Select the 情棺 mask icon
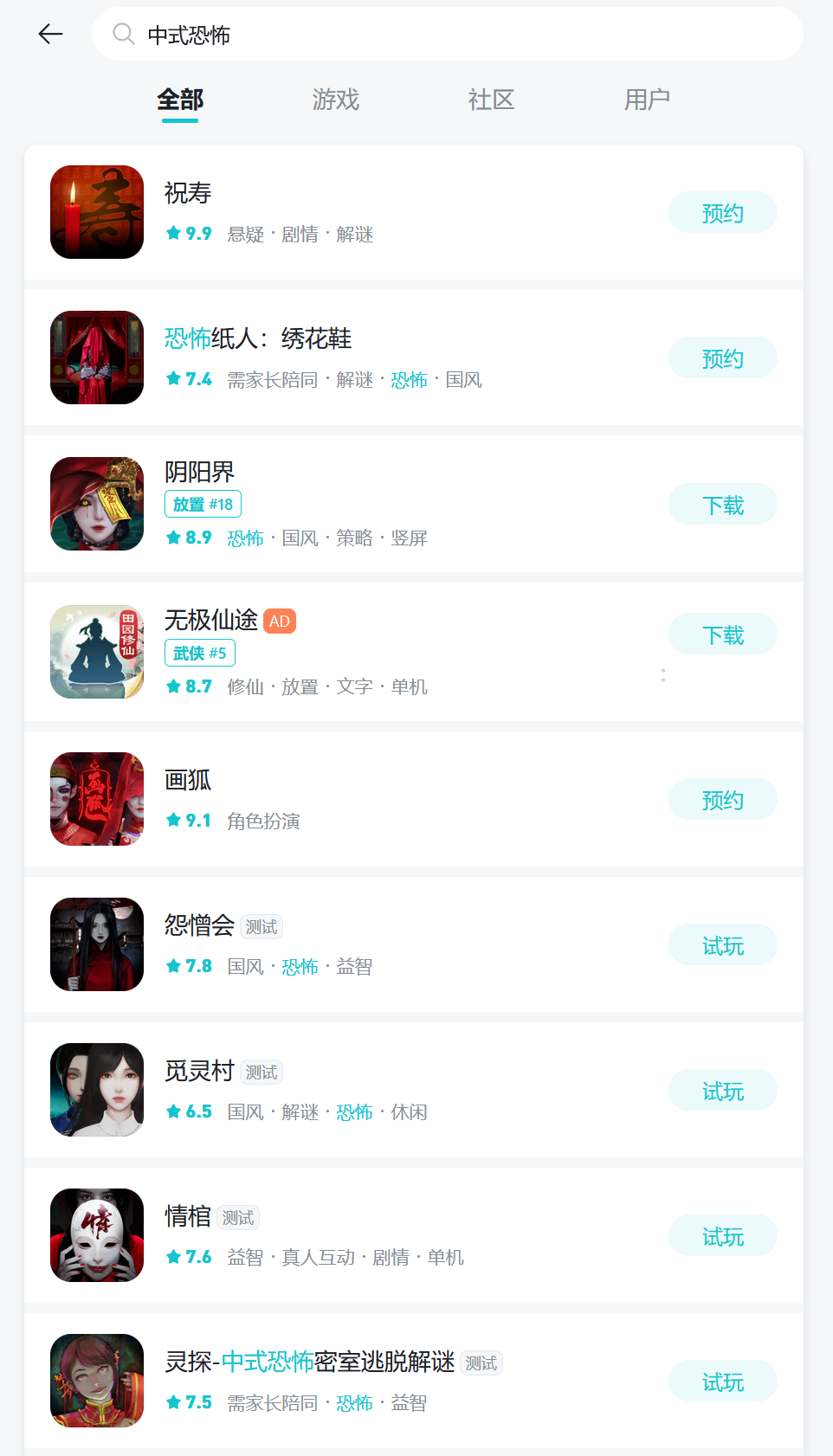Screen dimensions: 833x1456 (96, 1235)
